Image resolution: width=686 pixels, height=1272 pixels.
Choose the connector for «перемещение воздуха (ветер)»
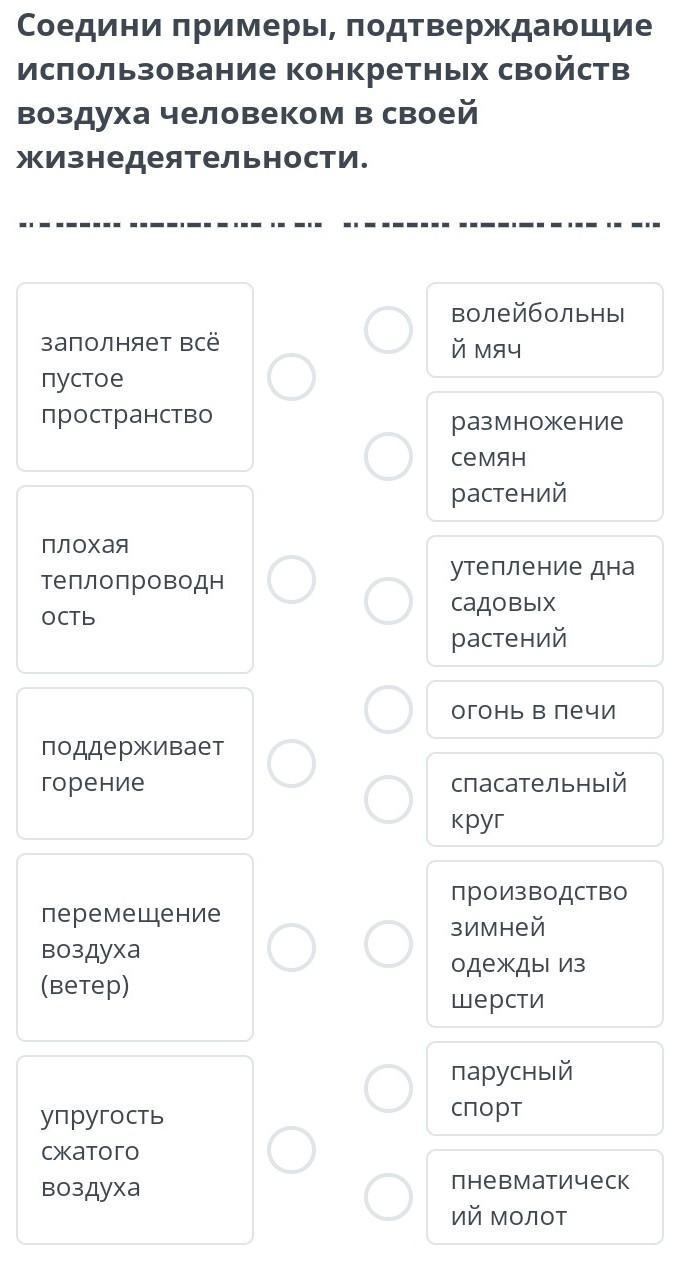point(292,947)
